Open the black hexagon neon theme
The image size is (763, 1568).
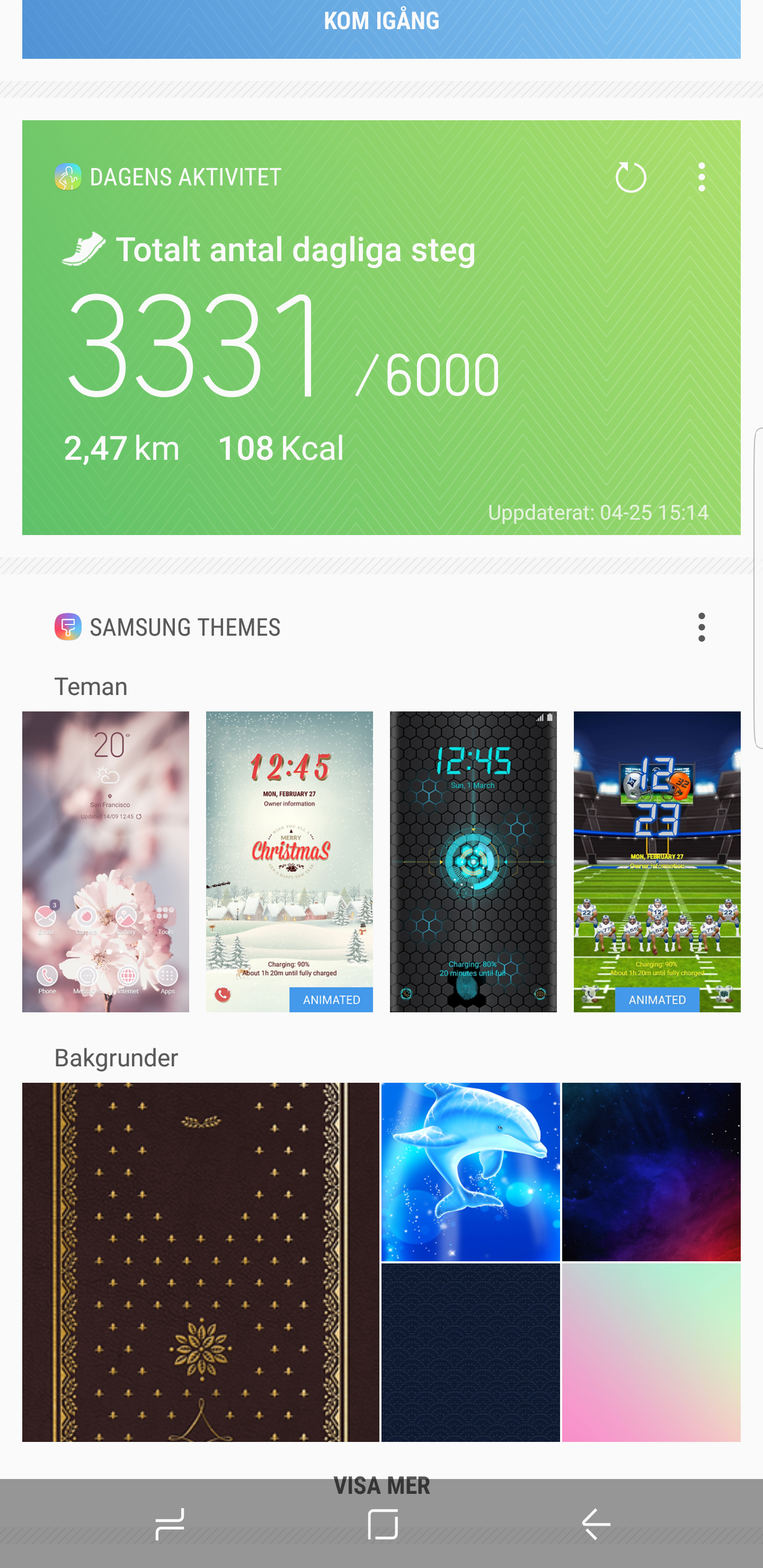tap(473, 861)
